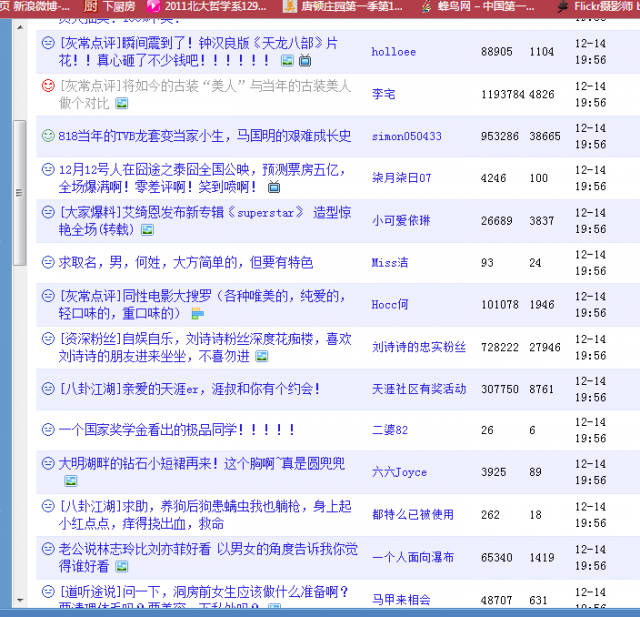Open the 亲爱的天涯er thread
This screenshot has height=617, width=640.
pos(190,389)
